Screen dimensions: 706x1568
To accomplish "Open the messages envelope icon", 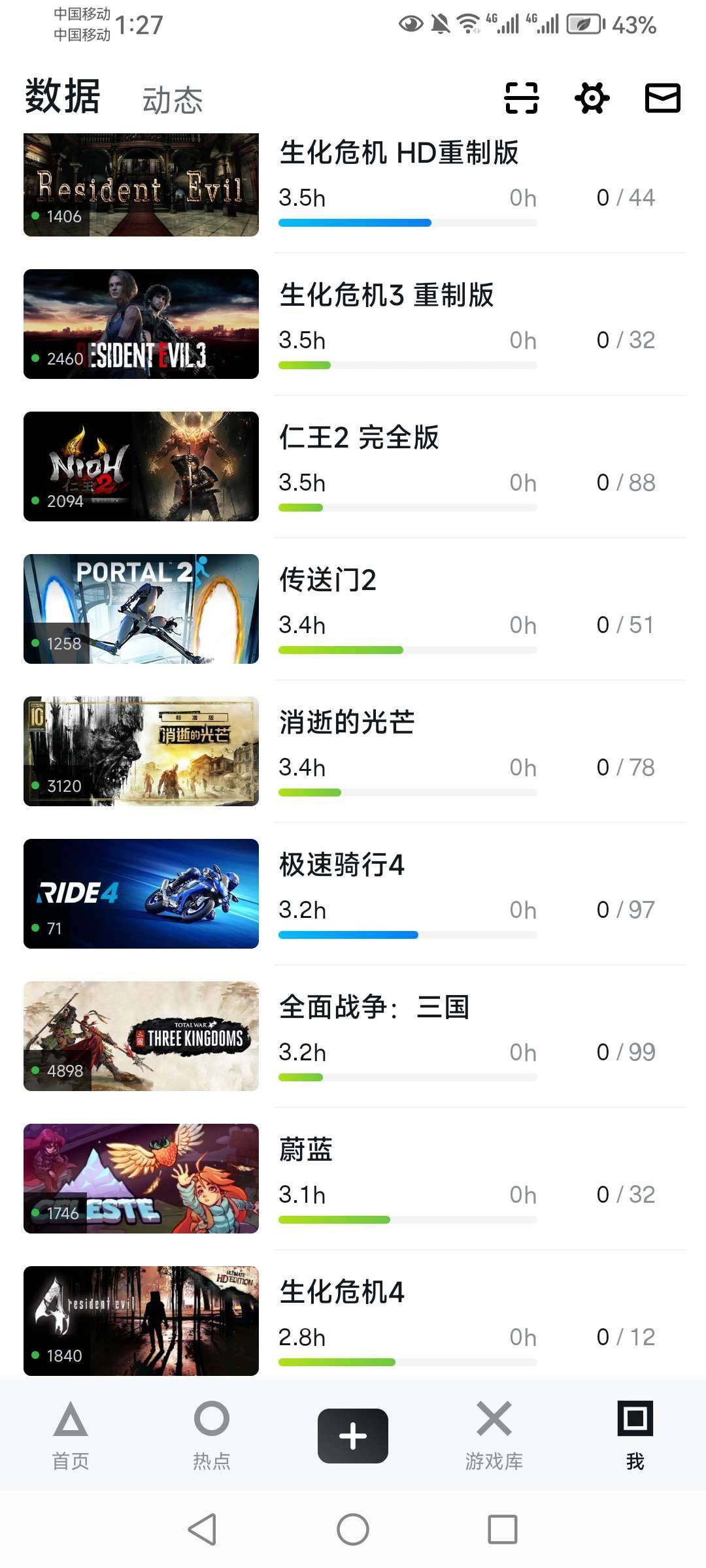I will (x=662, y=98).
